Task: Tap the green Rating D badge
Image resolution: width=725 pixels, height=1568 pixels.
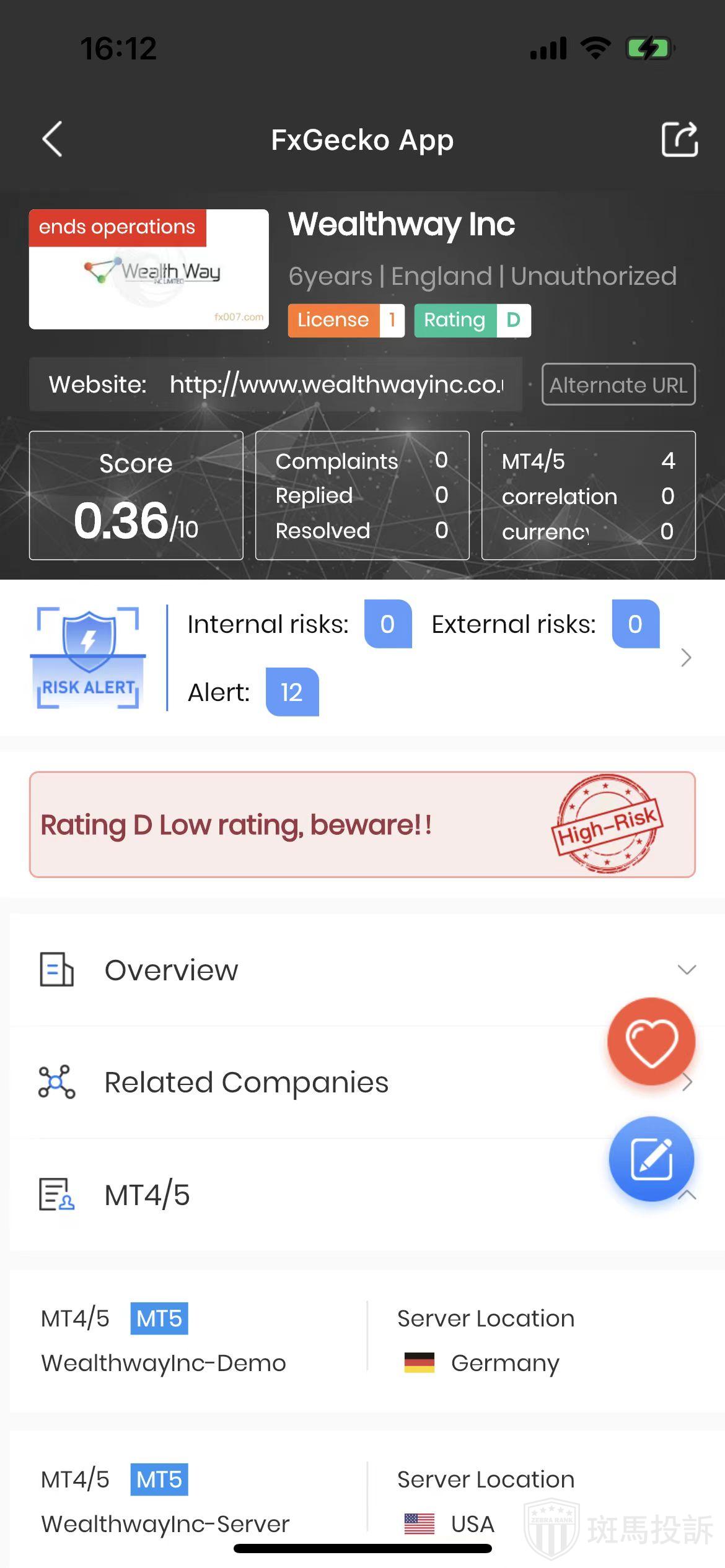Action: pos(472,320)
